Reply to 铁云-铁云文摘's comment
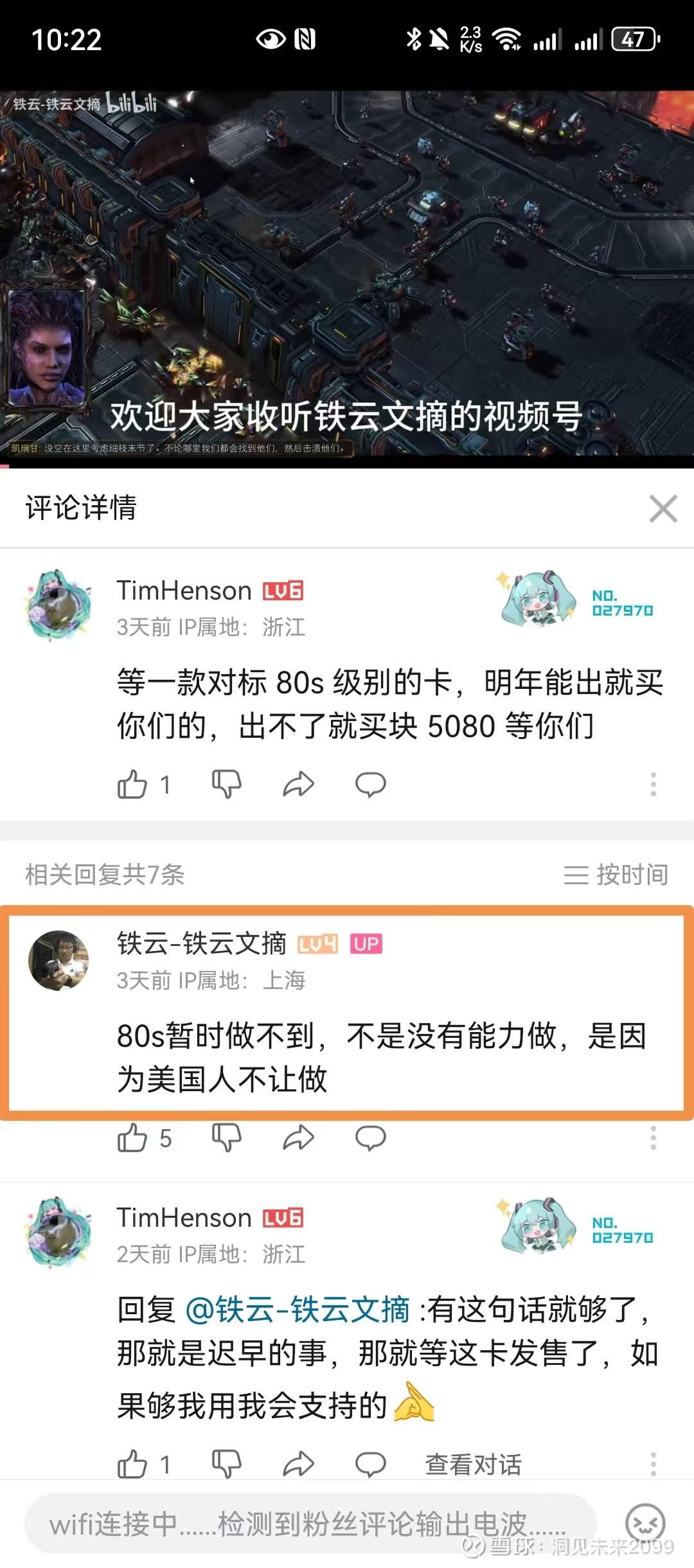This screenshot has width=694, height=1568. tap(371, 1138)
